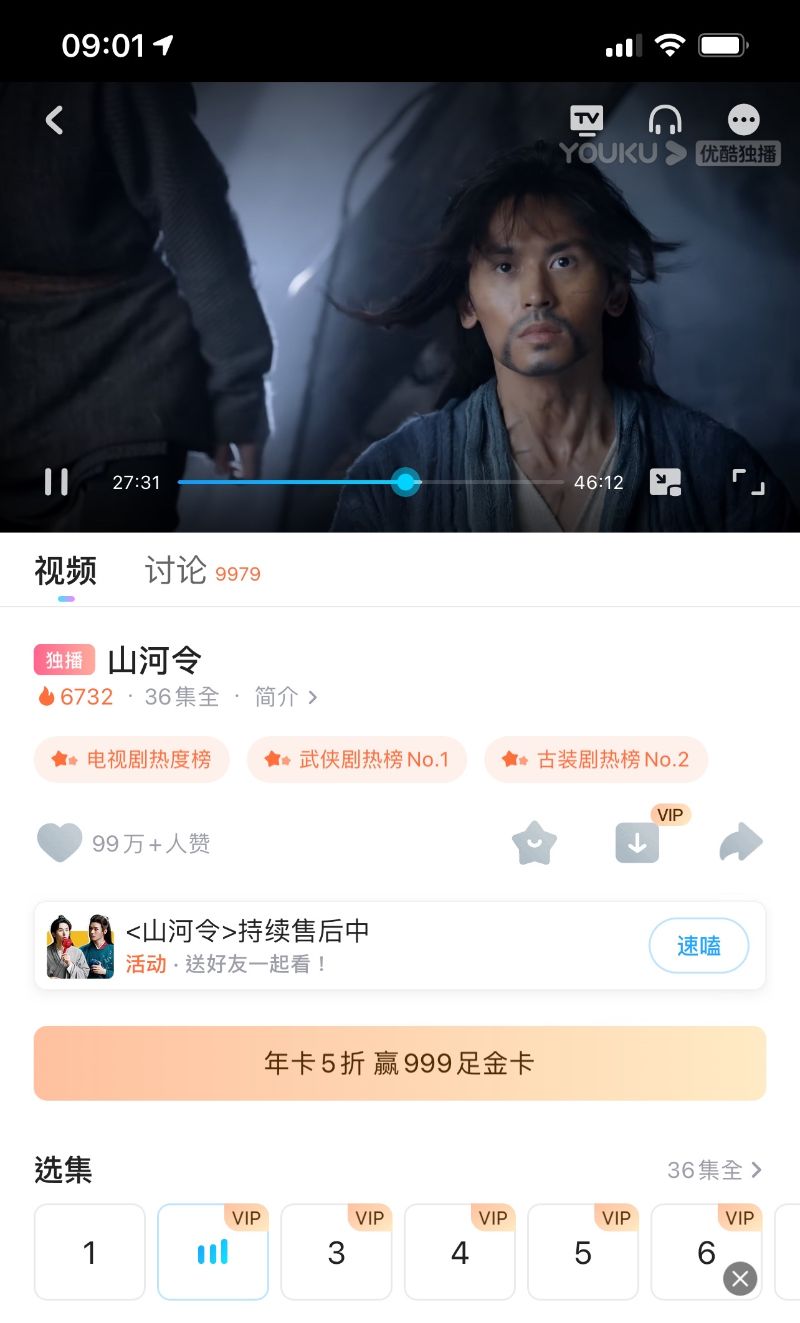The height and width of the screenshot is (1323, 800).
Task: Add the show to favorites
Action: tap(534, 843)
